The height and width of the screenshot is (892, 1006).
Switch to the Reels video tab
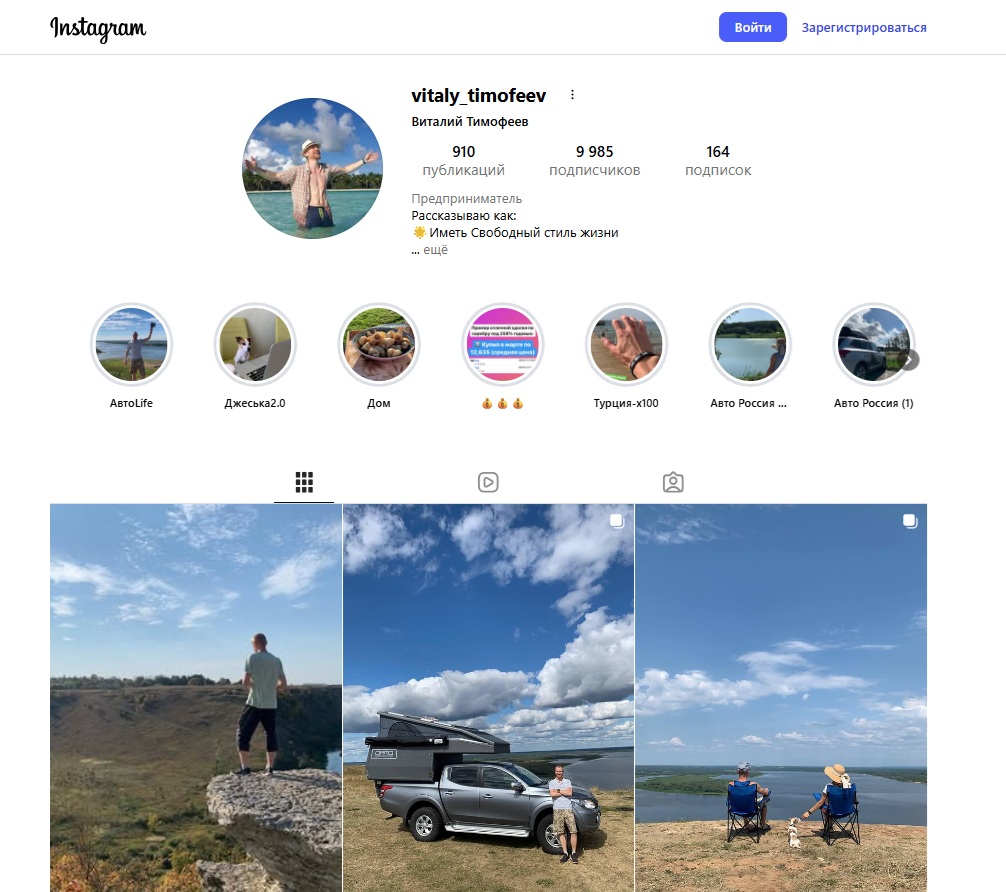[488, 482]
